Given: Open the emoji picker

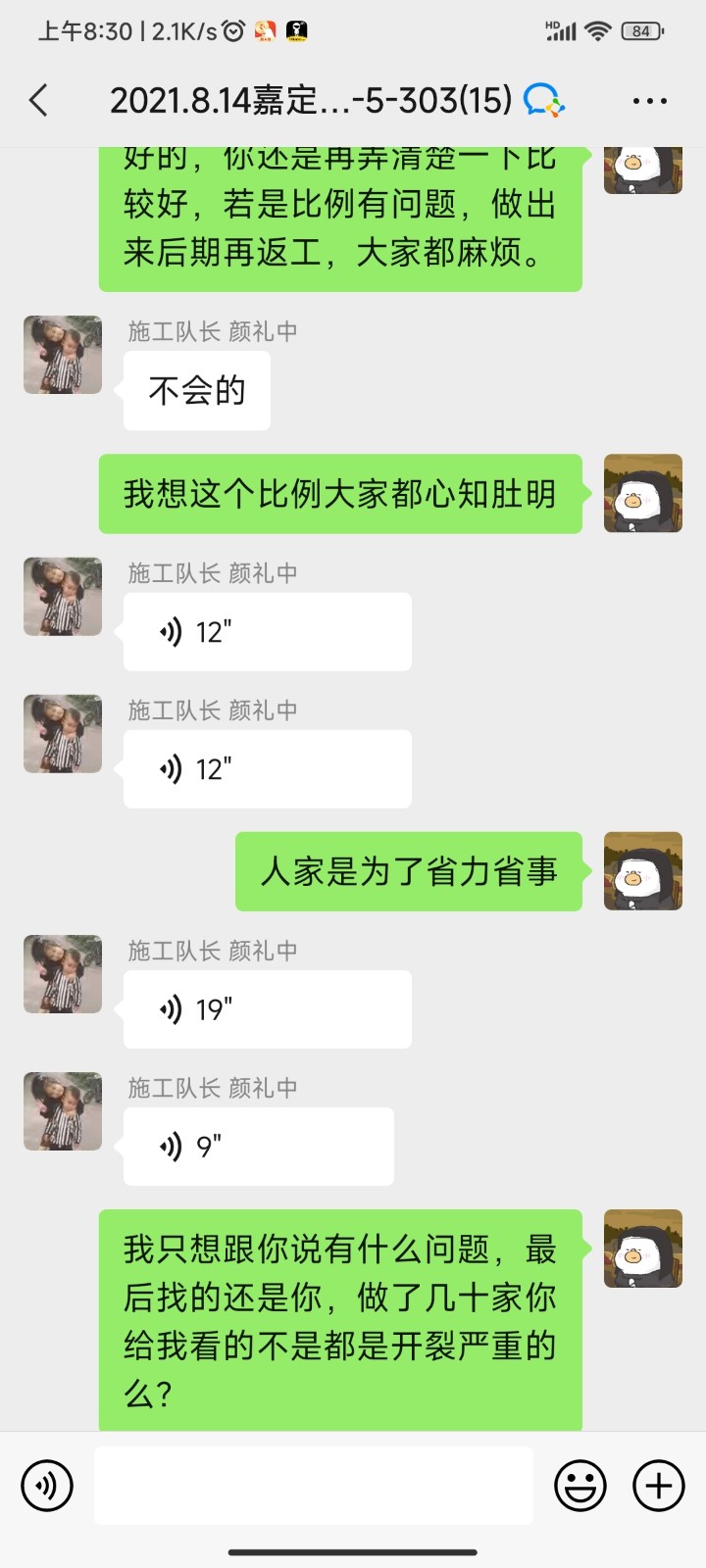Looking at the screenshot, I should tap(580, 1486).
